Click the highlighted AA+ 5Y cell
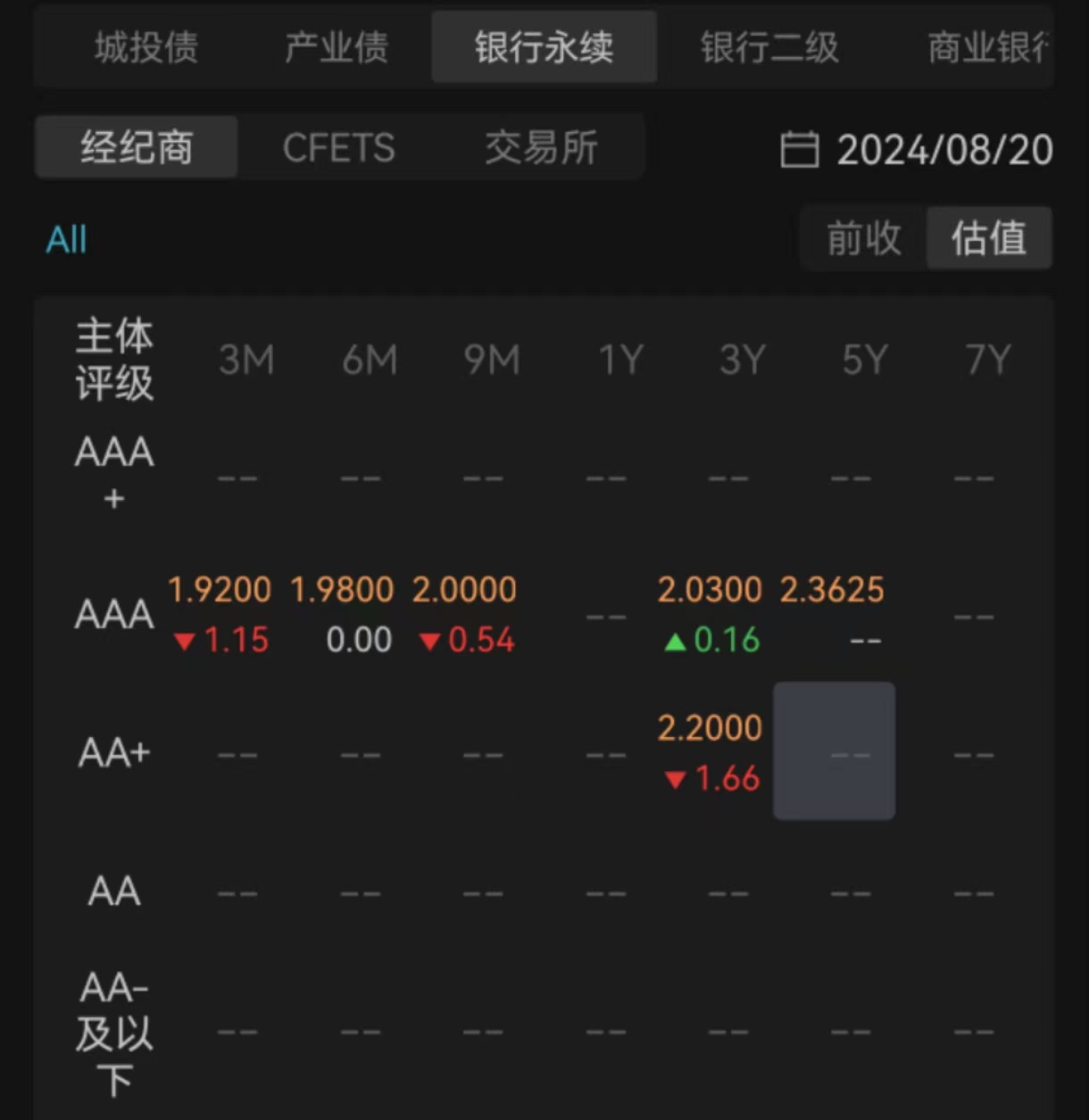Screen dimensions: 1089x1120 click(x=835, y=750)
